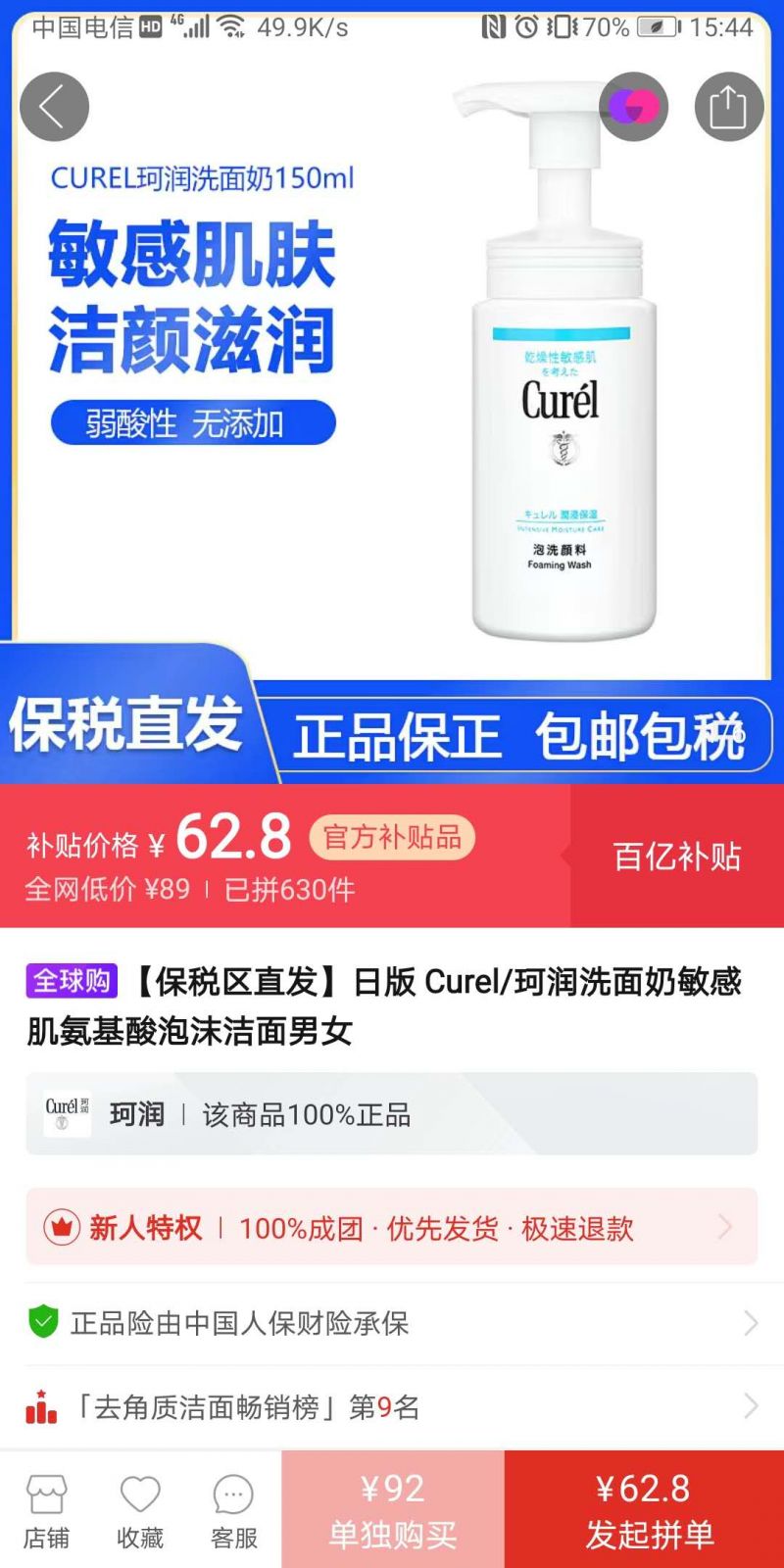Buy alone for ¥92 单独购买
Image resolution: width=784 pixels, height=1568 pixels.
[393, 1510]
